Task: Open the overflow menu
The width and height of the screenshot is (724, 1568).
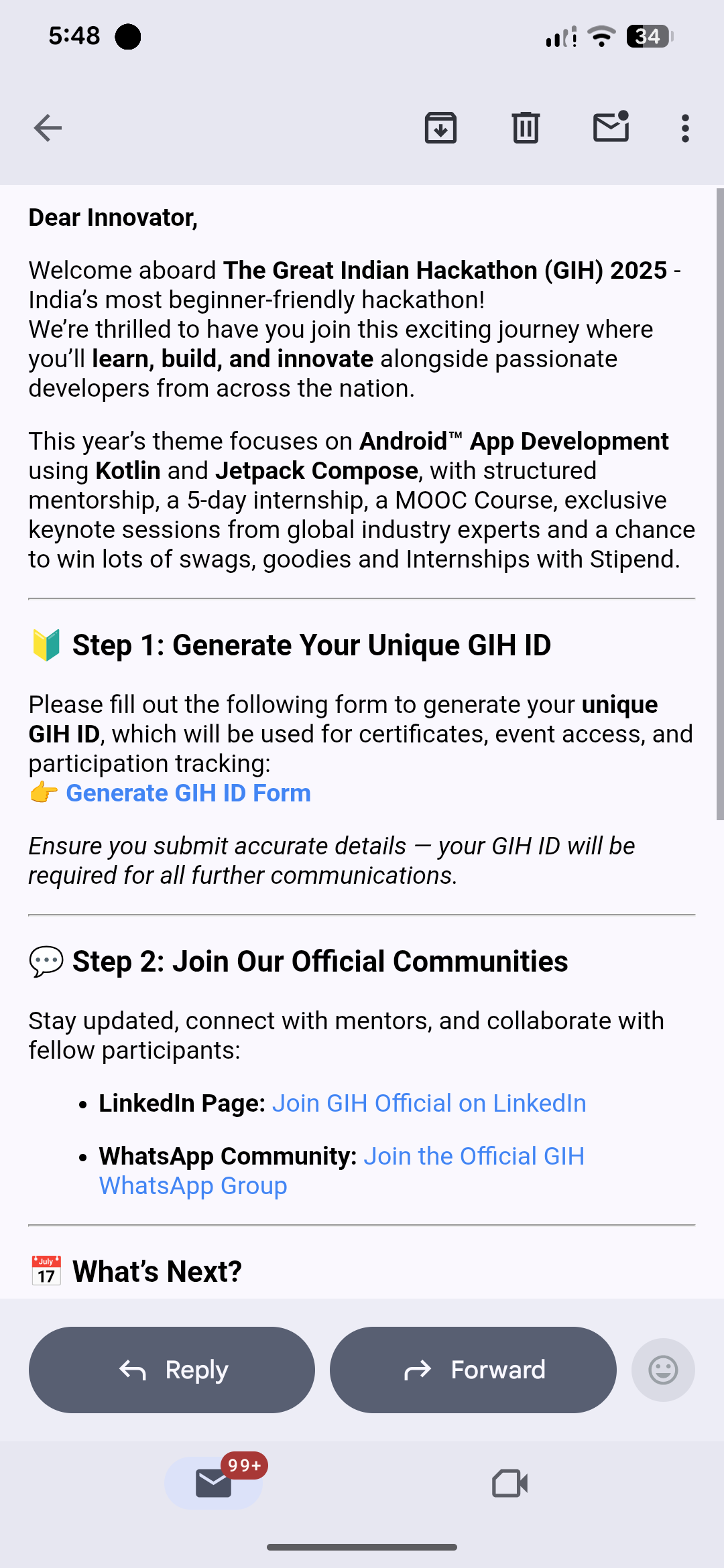Action: click(684, 128)
